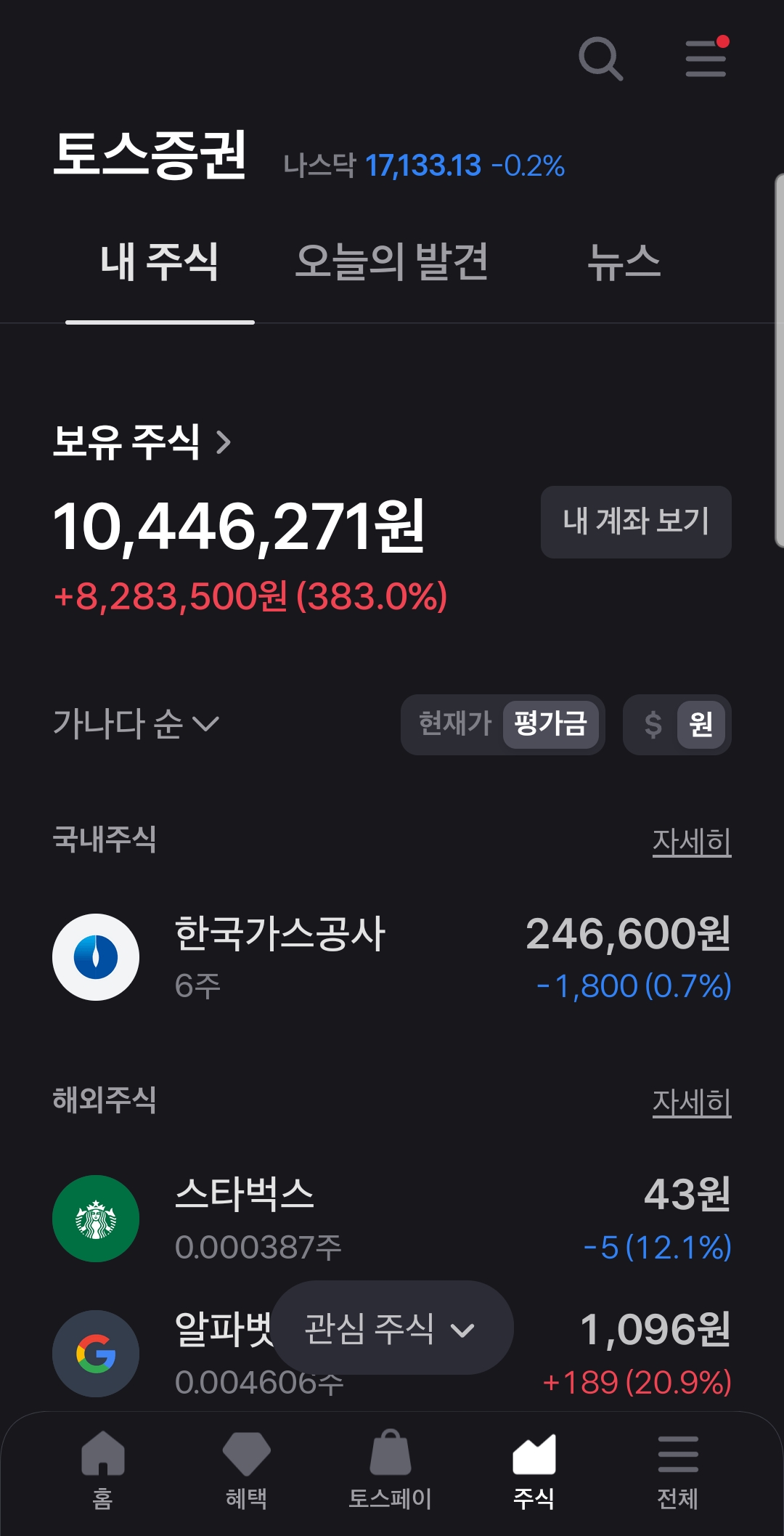Select 원 currency option
The image size is (784, 1536).
[701, 724]
